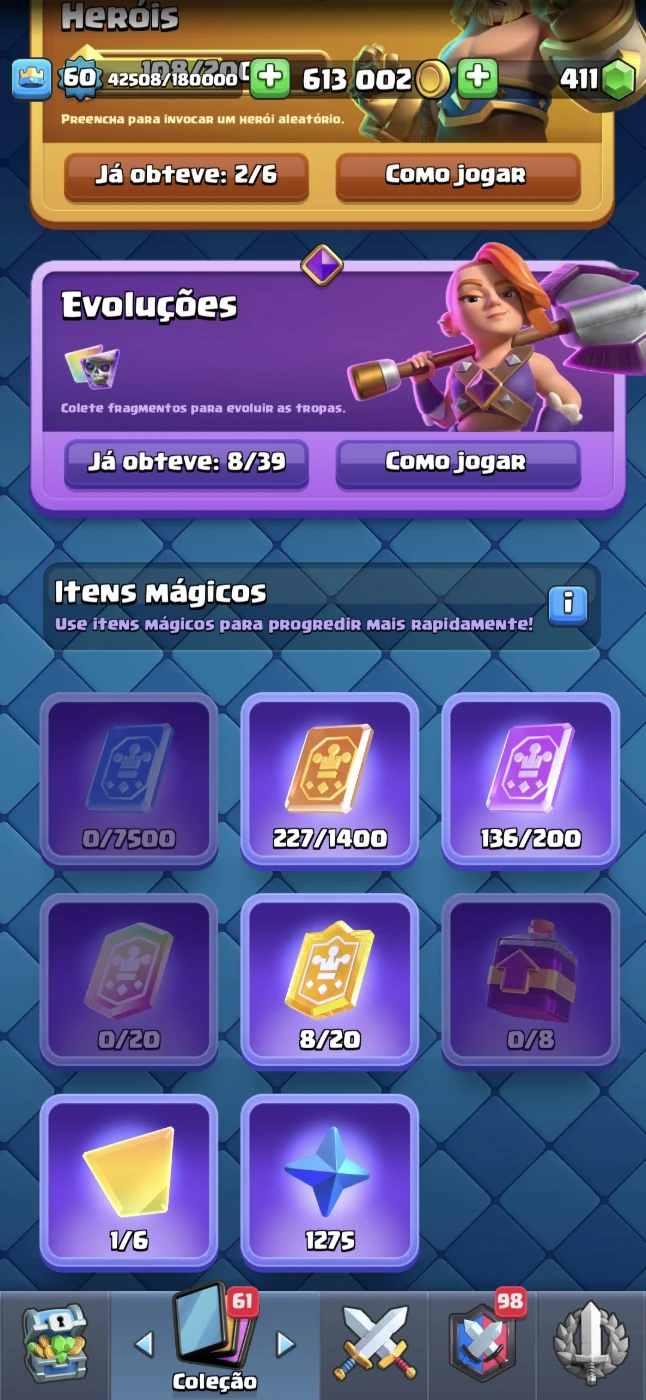Open the faded card item showing 0/20

click(x=129, y=980)
